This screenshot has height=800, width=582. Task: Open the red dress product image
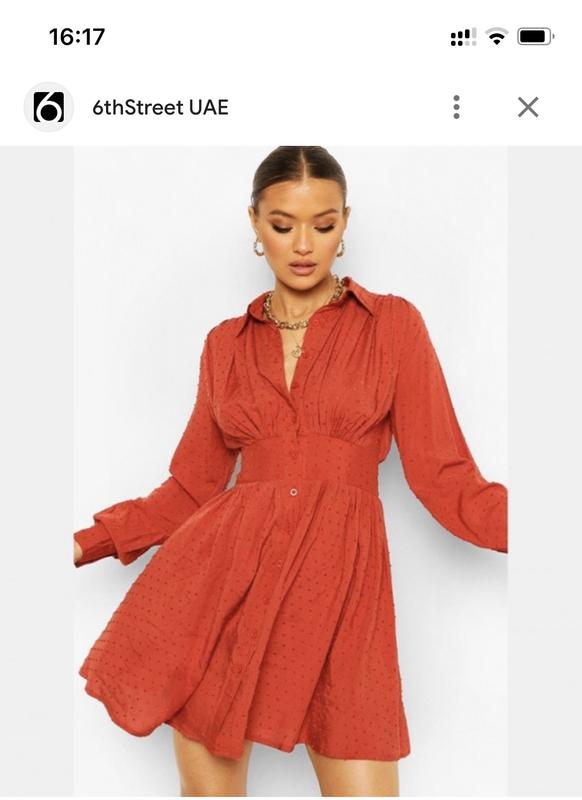pos(291,471)
